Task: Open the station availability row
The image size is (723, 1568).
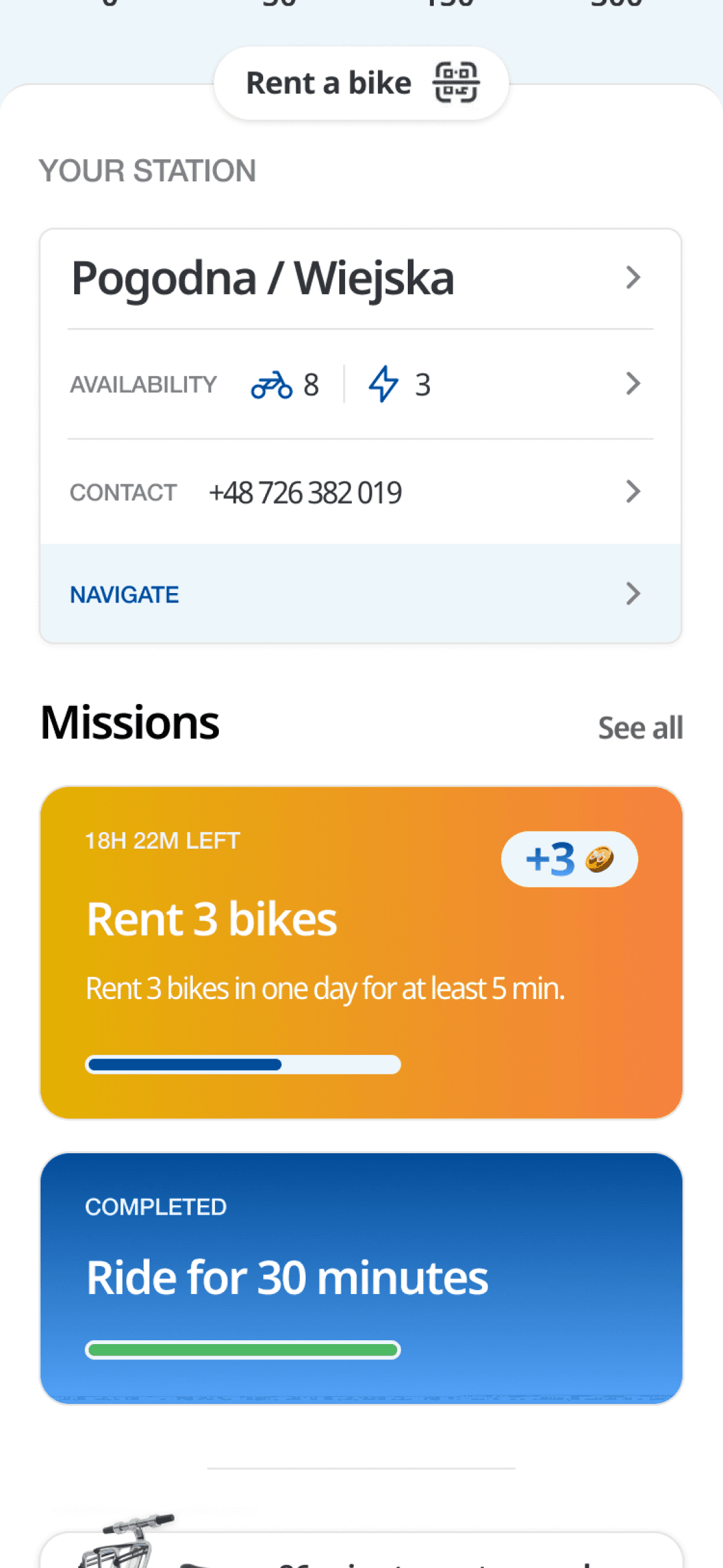Action: click(x=360, y=384)
